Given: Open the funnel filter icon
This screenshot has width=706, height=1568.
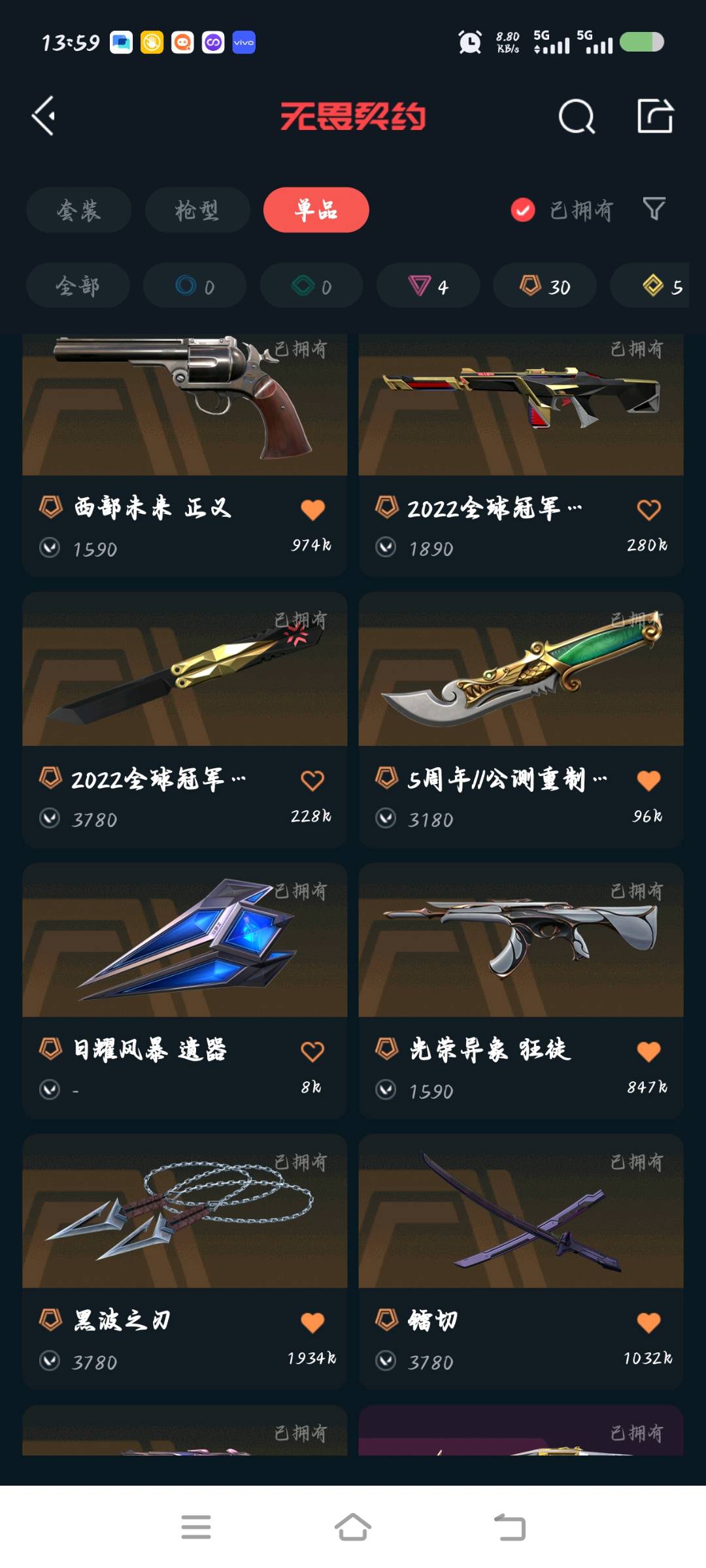Looking at the screenshot, I should (x=654, y=209).
